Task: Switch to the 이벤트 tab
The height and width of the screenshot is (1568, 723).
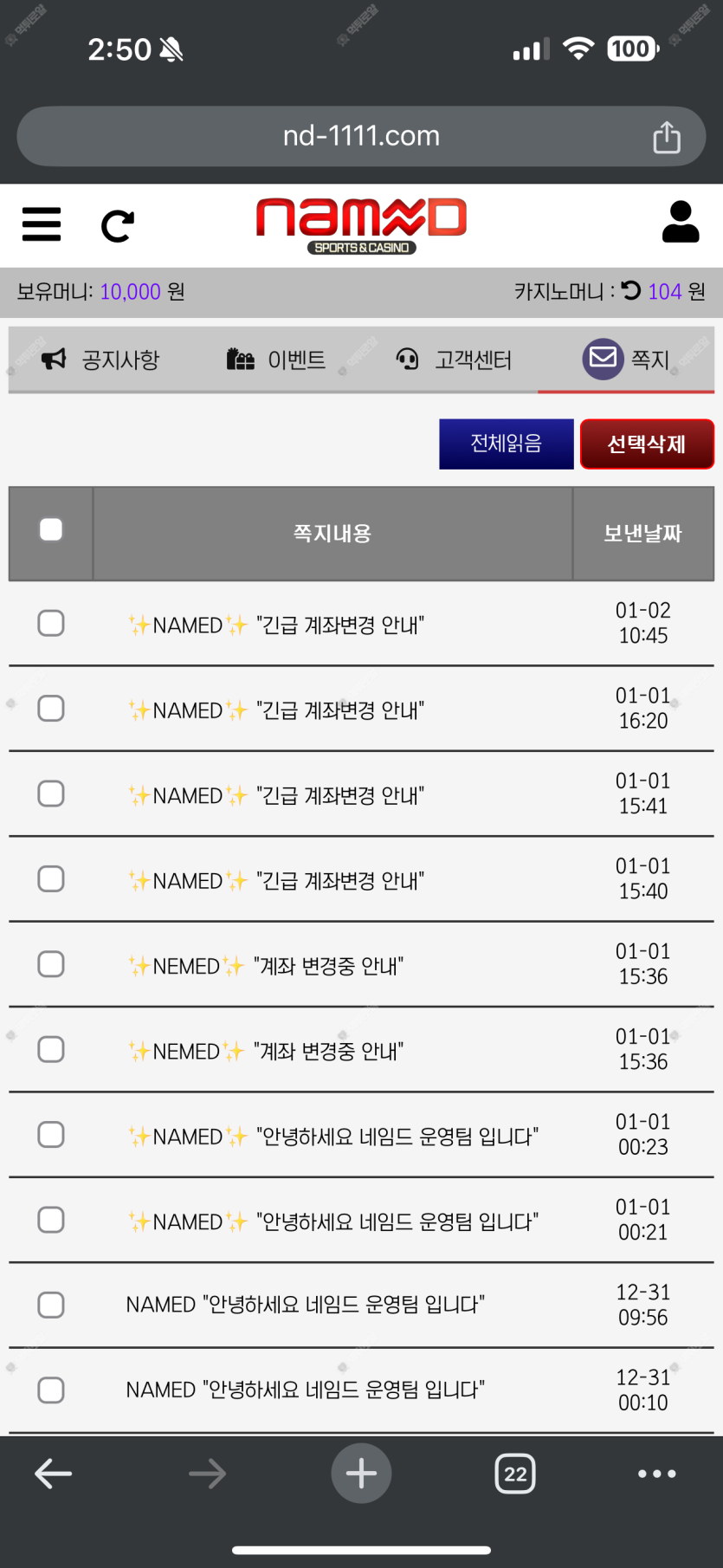Action: pos(276,360)
